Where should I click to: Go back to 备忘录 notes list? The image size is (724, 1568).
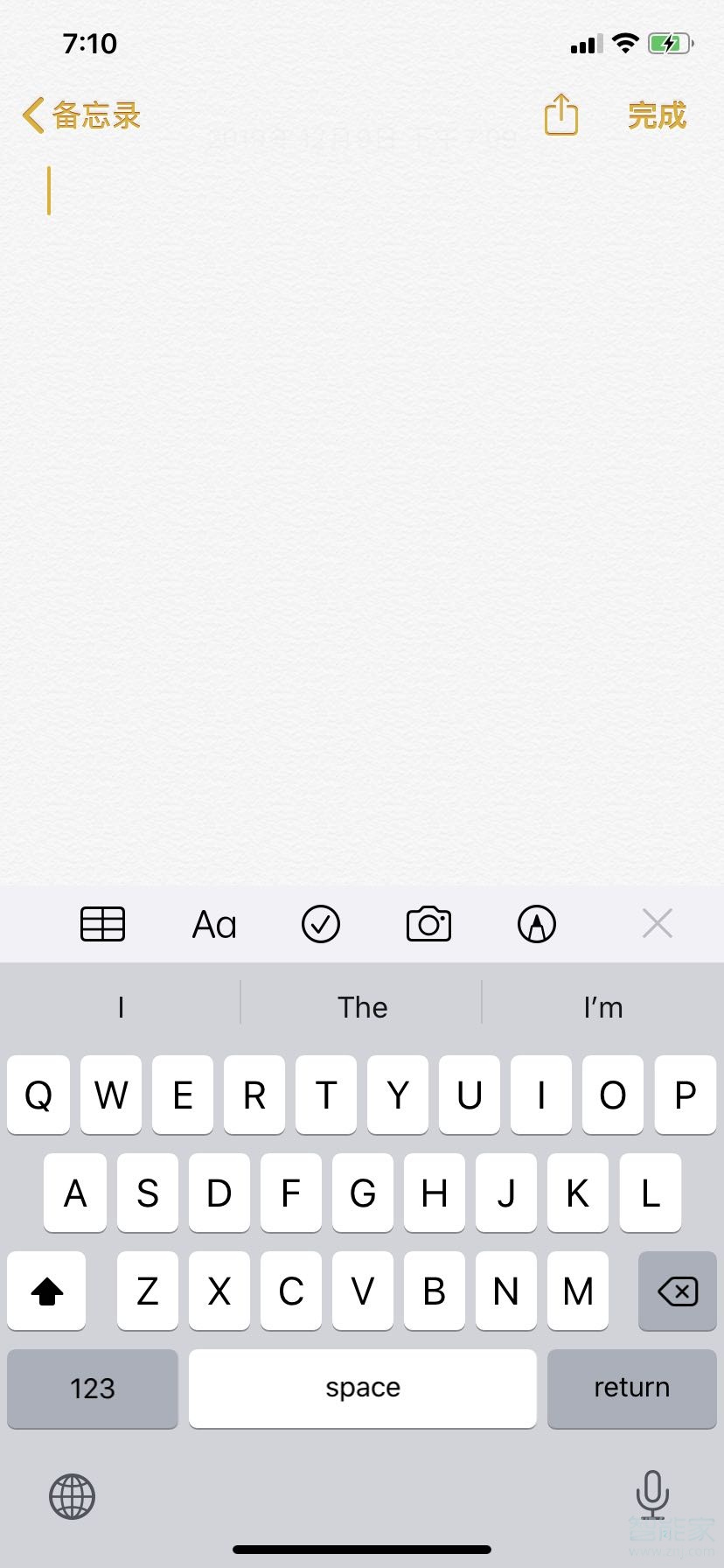pos(79,115)
